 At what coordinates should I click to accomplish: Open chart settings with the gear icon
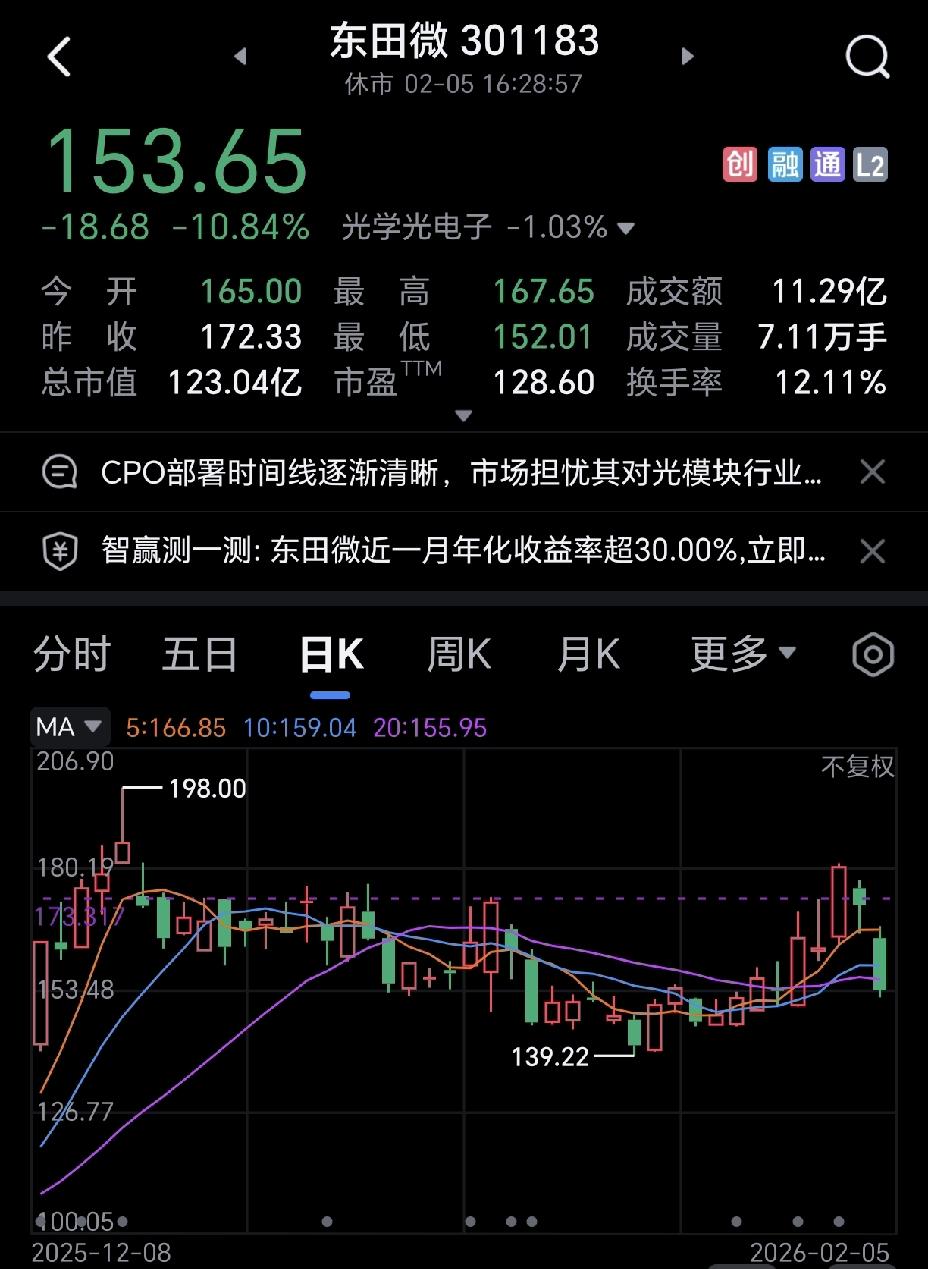click(x=872, y=654)
